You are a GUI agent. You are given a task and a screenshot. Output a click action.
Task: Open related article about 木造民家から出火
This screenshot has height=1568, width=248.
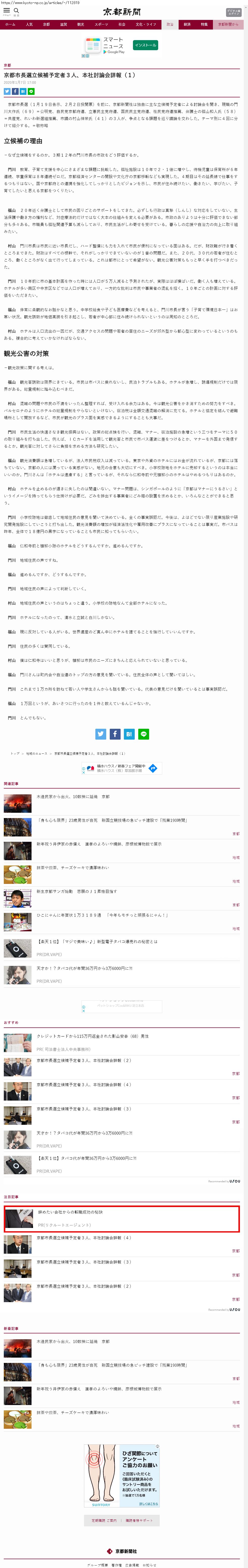coord(73,796)
